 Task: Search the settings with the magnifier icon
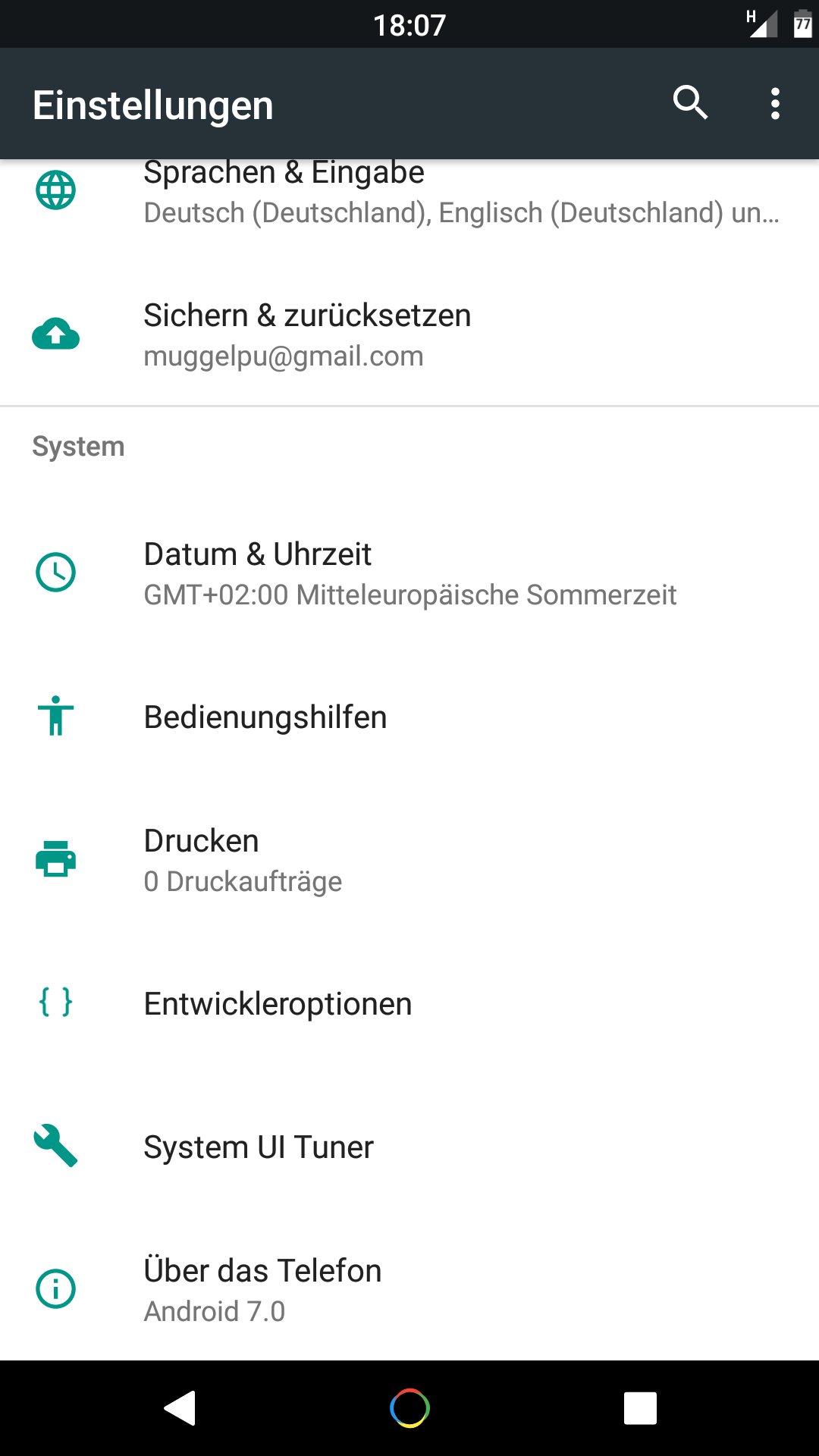pyautogui.click(x=690, y=103)
